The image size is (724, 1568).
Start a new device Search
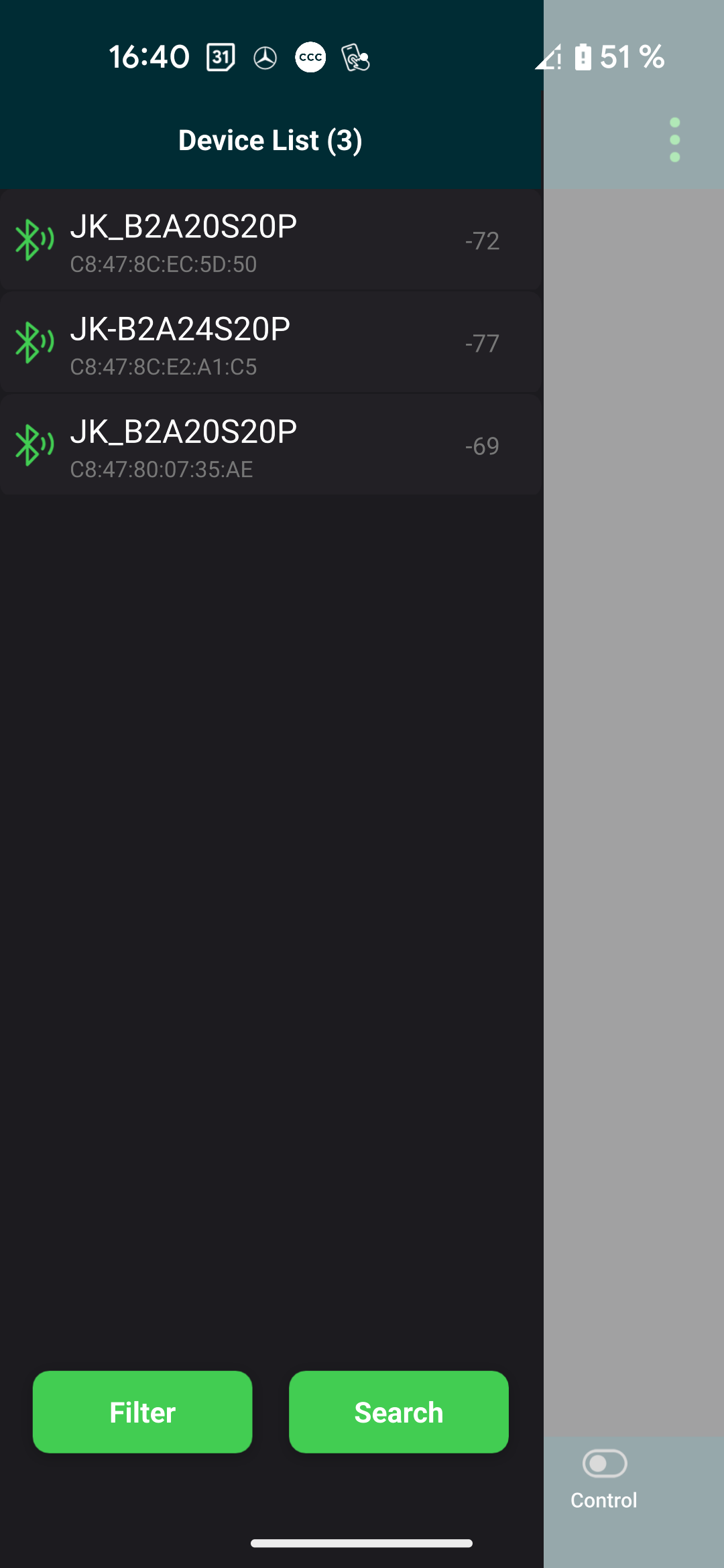pyautogui.click(x=398, y=1412)
